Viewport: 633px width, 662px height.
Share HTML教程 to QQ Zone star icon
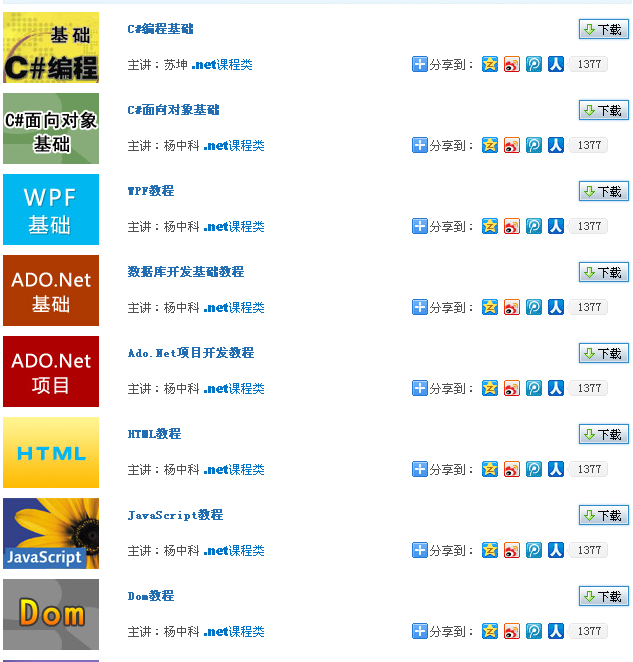click(x=490, y=469)
